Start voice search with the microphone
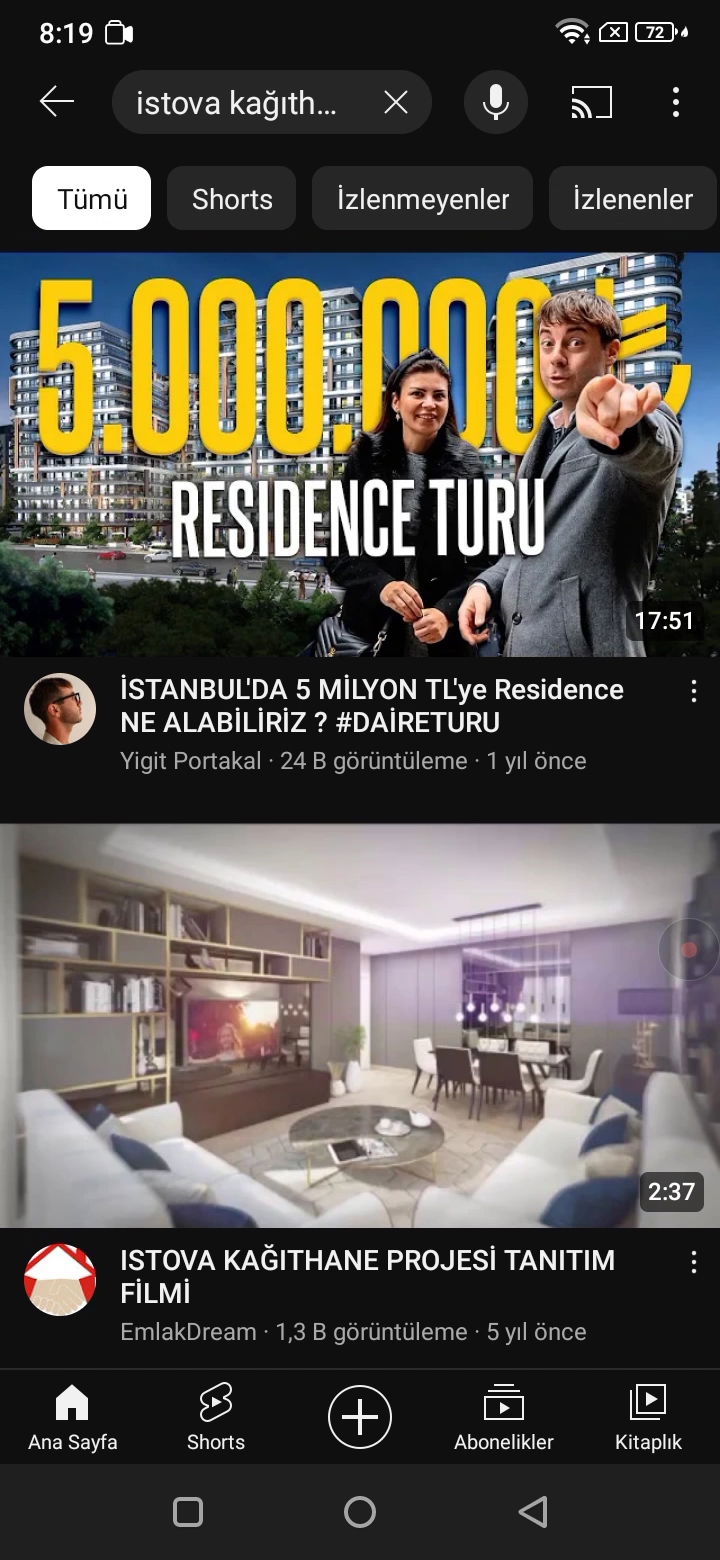Viewport: 720px width, 1560px height. pyautogui.click(x=495, y=102)
